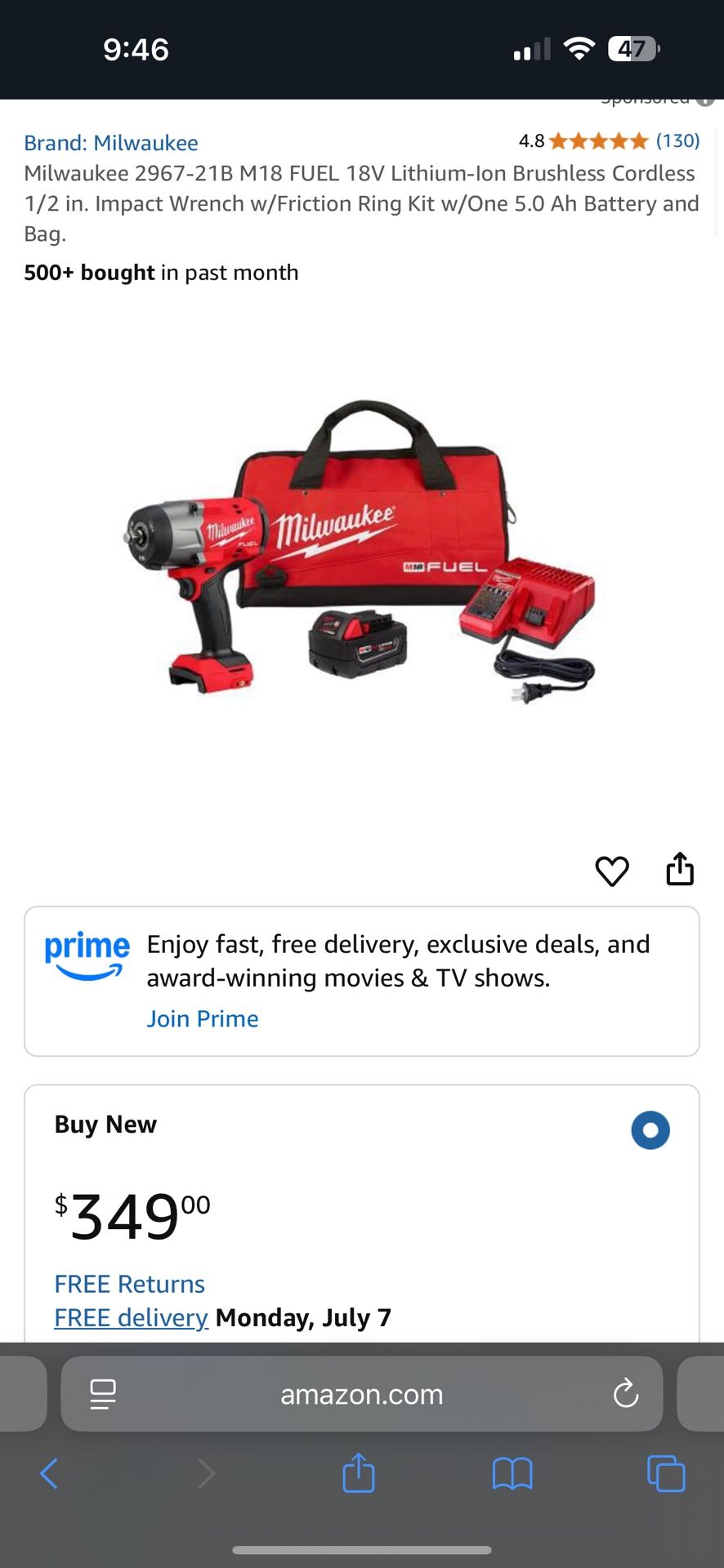
Task: Open the 130 customer ratings
Action: point(677,140)
